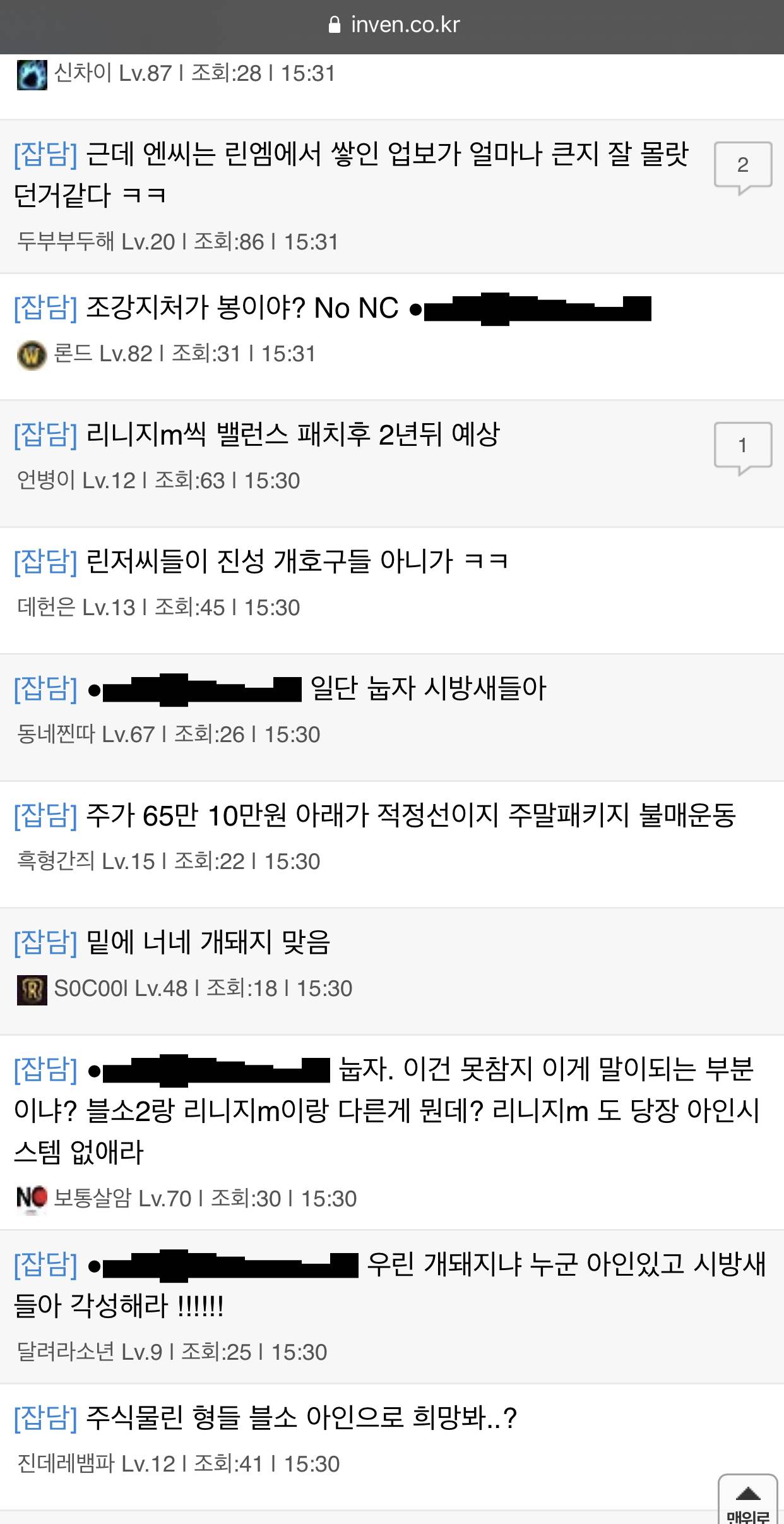This screenshot has height=1524, width=784.
Task: Open the post '밑에 너네 개돼지 맞음'
Action: click(208, 942)
